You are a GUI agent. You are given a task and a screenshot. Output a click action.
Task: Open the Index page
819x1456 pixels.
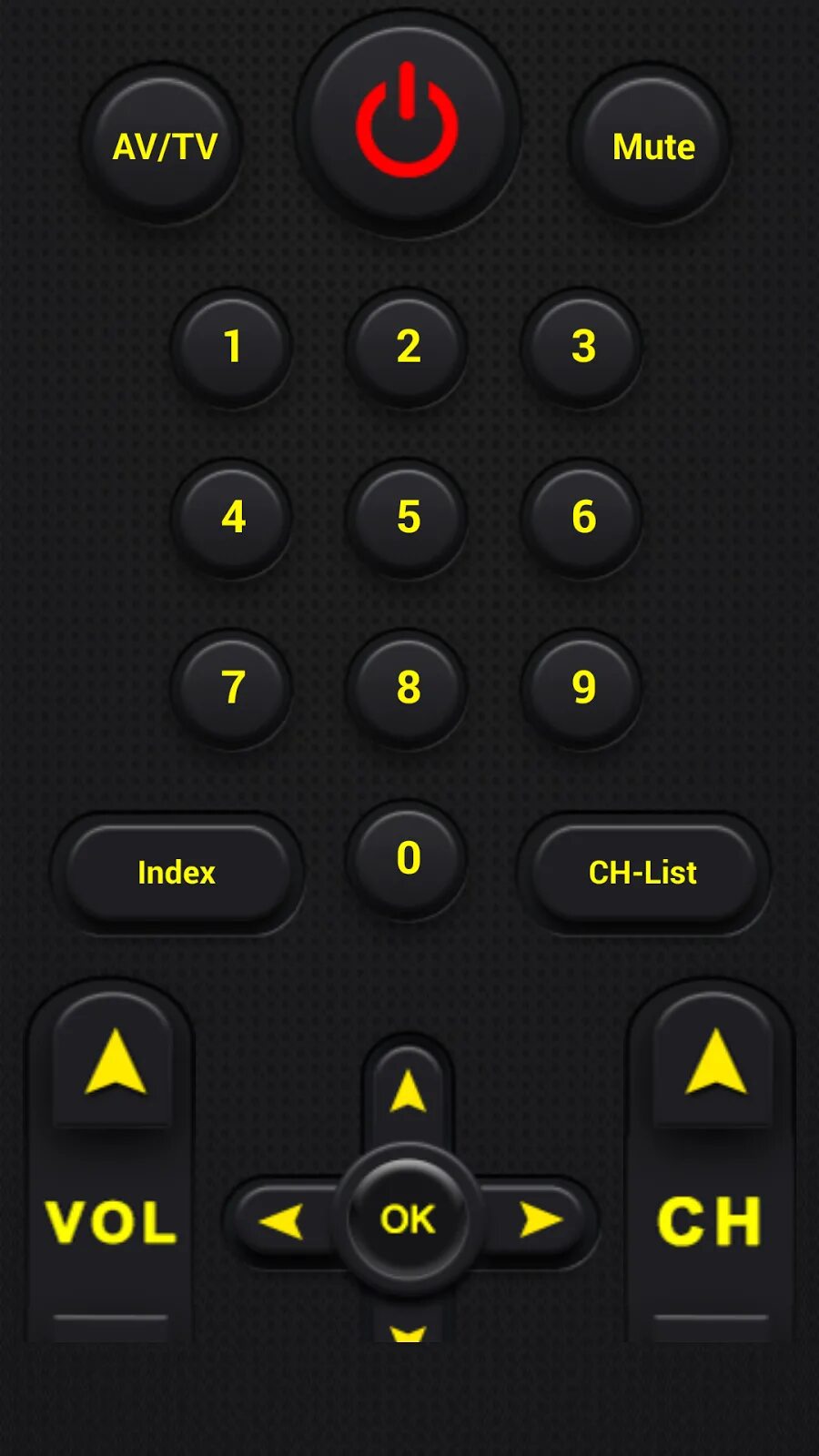click(177, 872)
